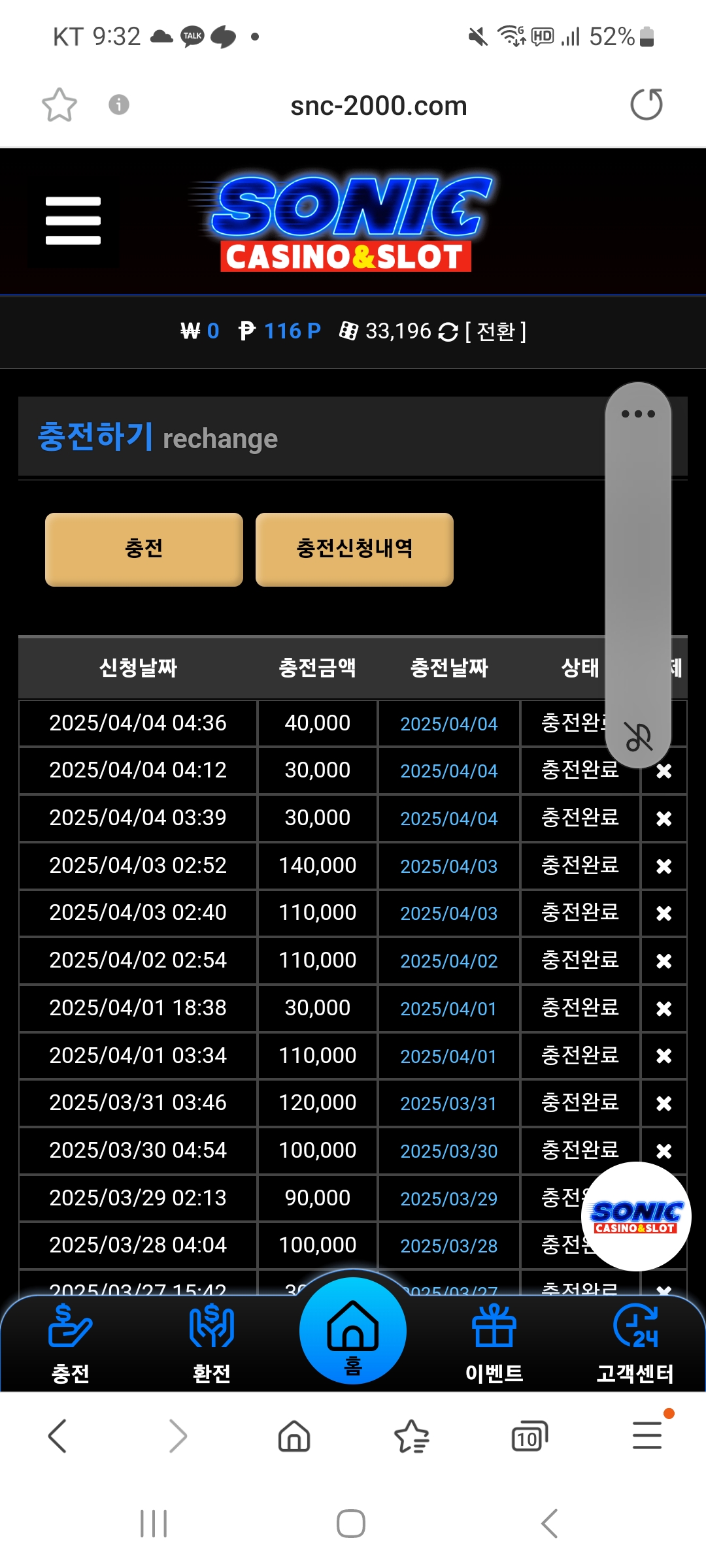Reload the page

point(646,105)
